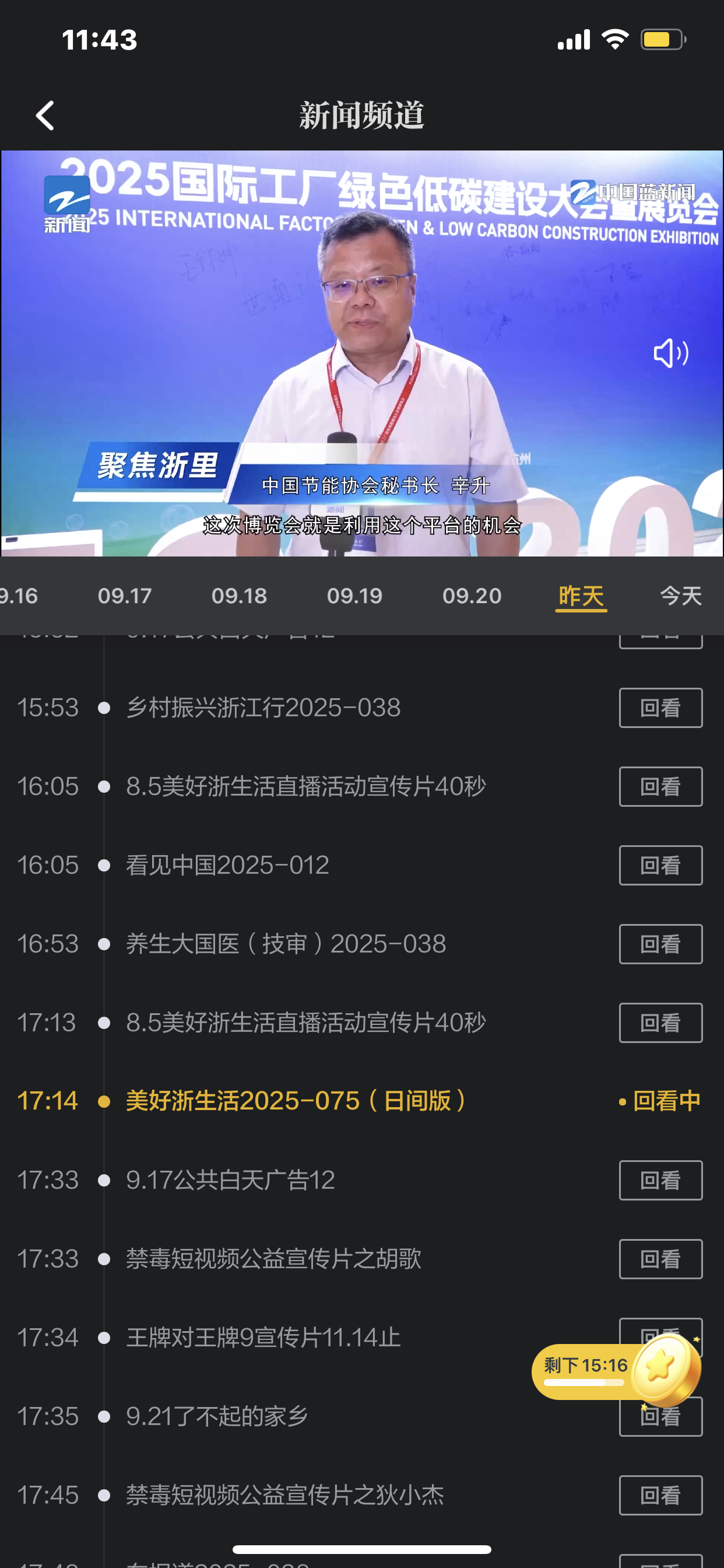724x1568 pixels.
Task: Select the 昨天 date tab
Action: click(581, 596)
